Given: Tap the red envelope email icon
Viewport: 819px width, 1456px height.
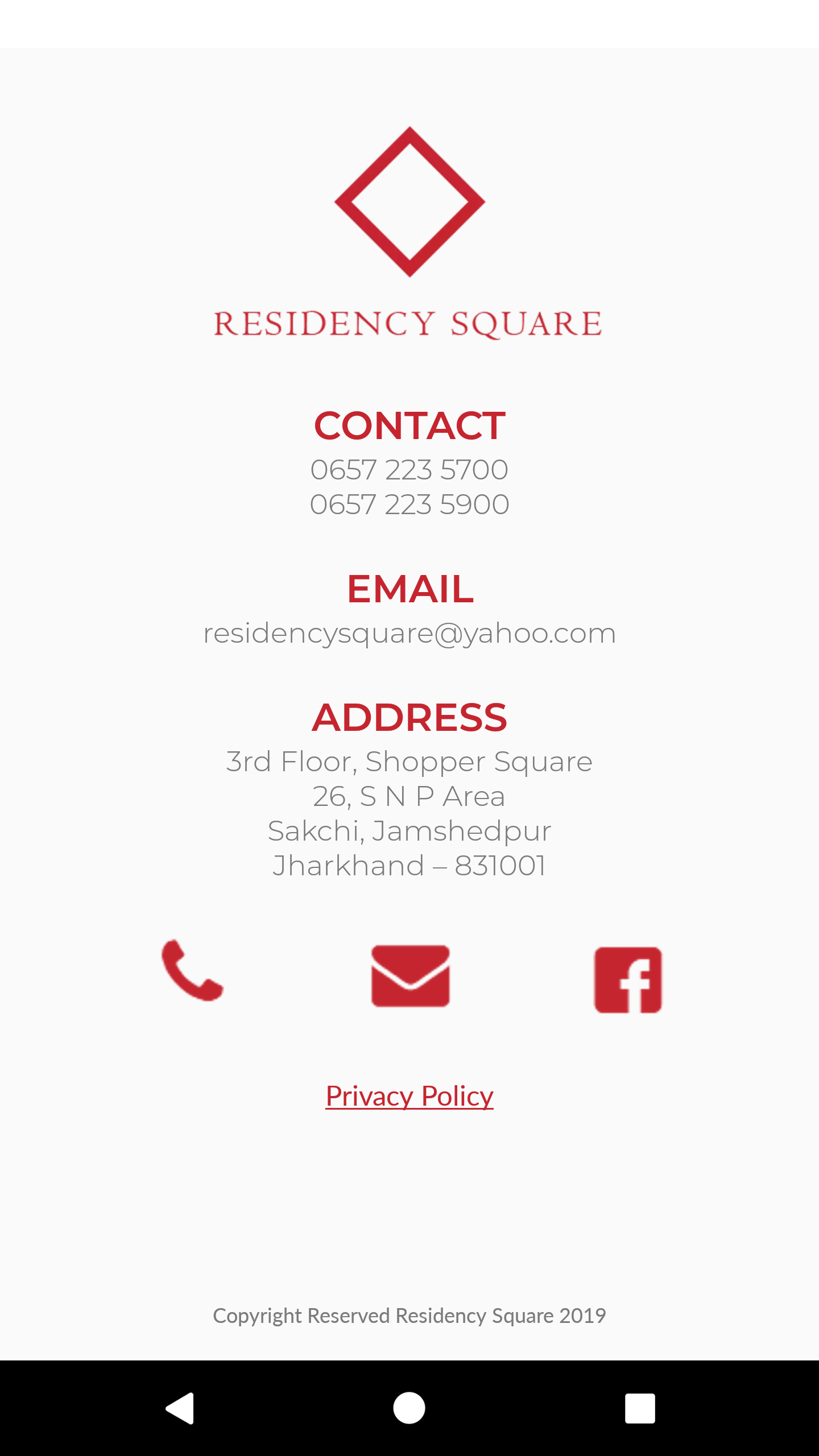Looking at the screenshot, I should point(410,976).
